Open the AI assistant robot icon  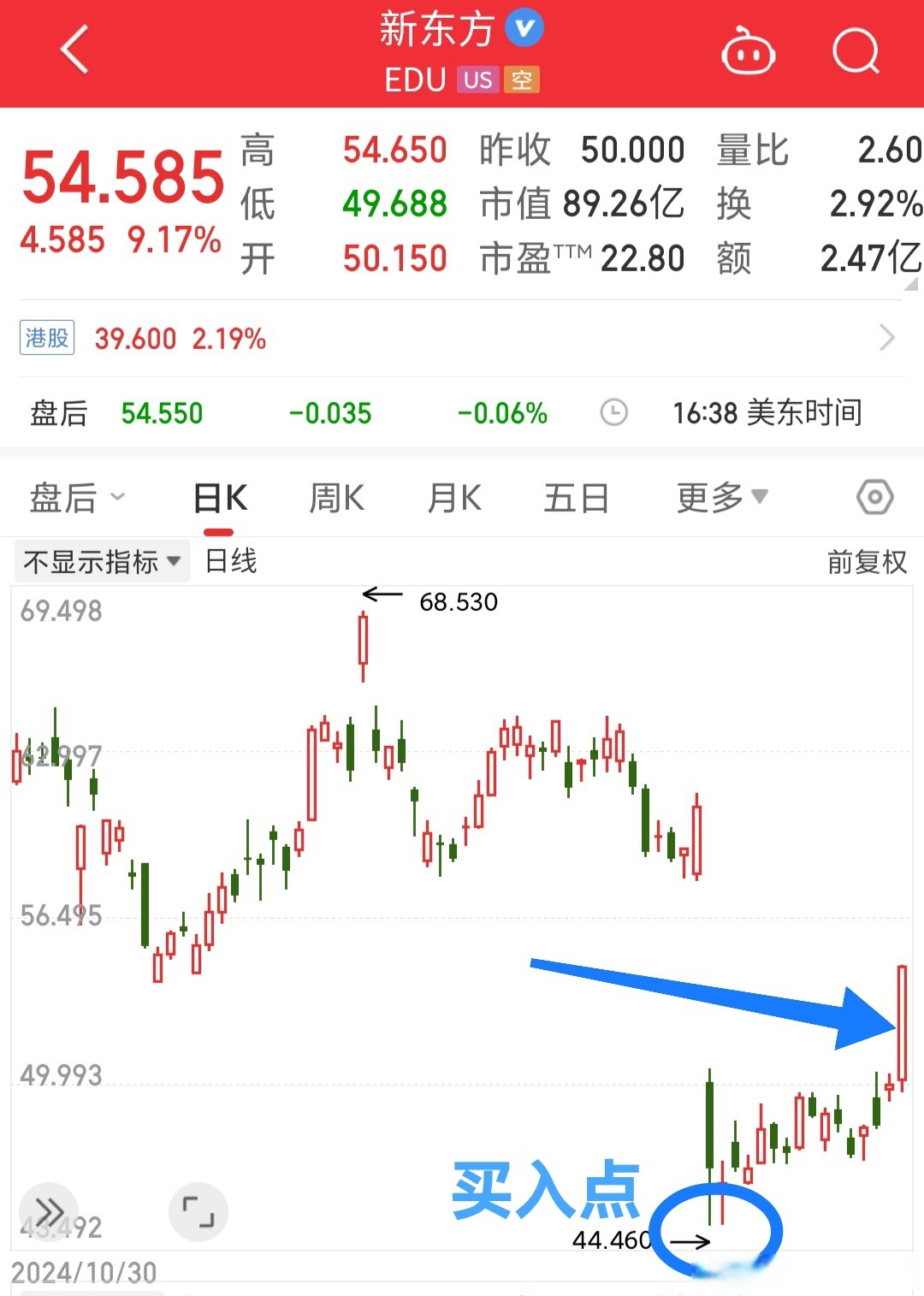click(x=748, y=51)
